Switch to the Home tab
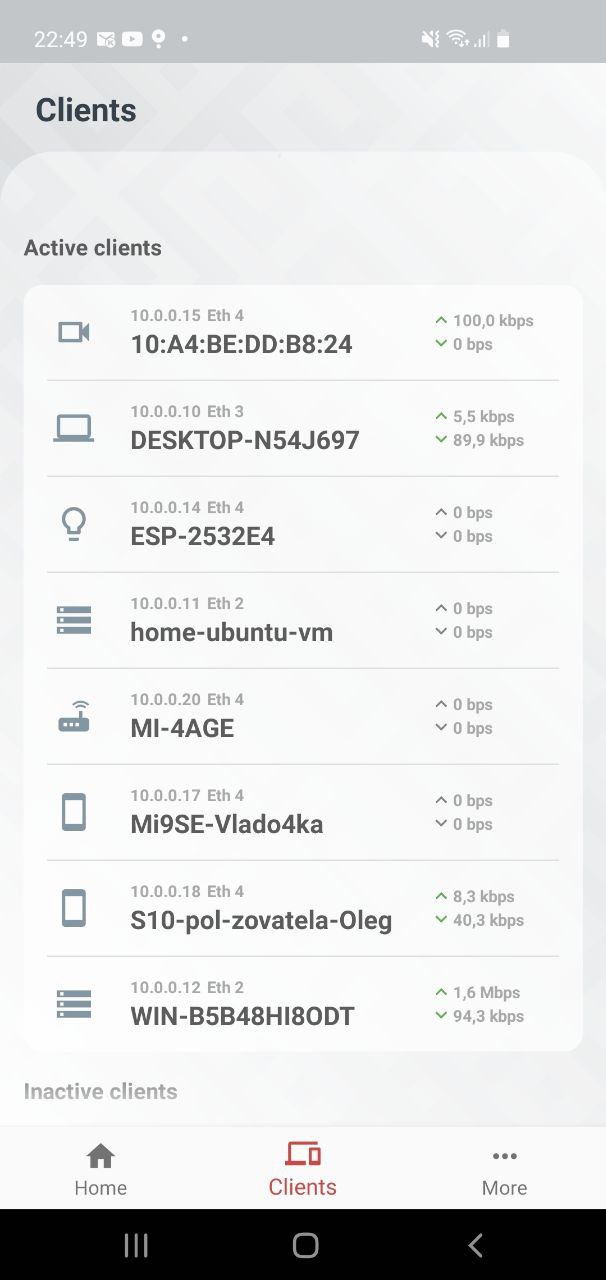The width and height of the screenshot is (606, 1280). click(x=101, y=1169)
